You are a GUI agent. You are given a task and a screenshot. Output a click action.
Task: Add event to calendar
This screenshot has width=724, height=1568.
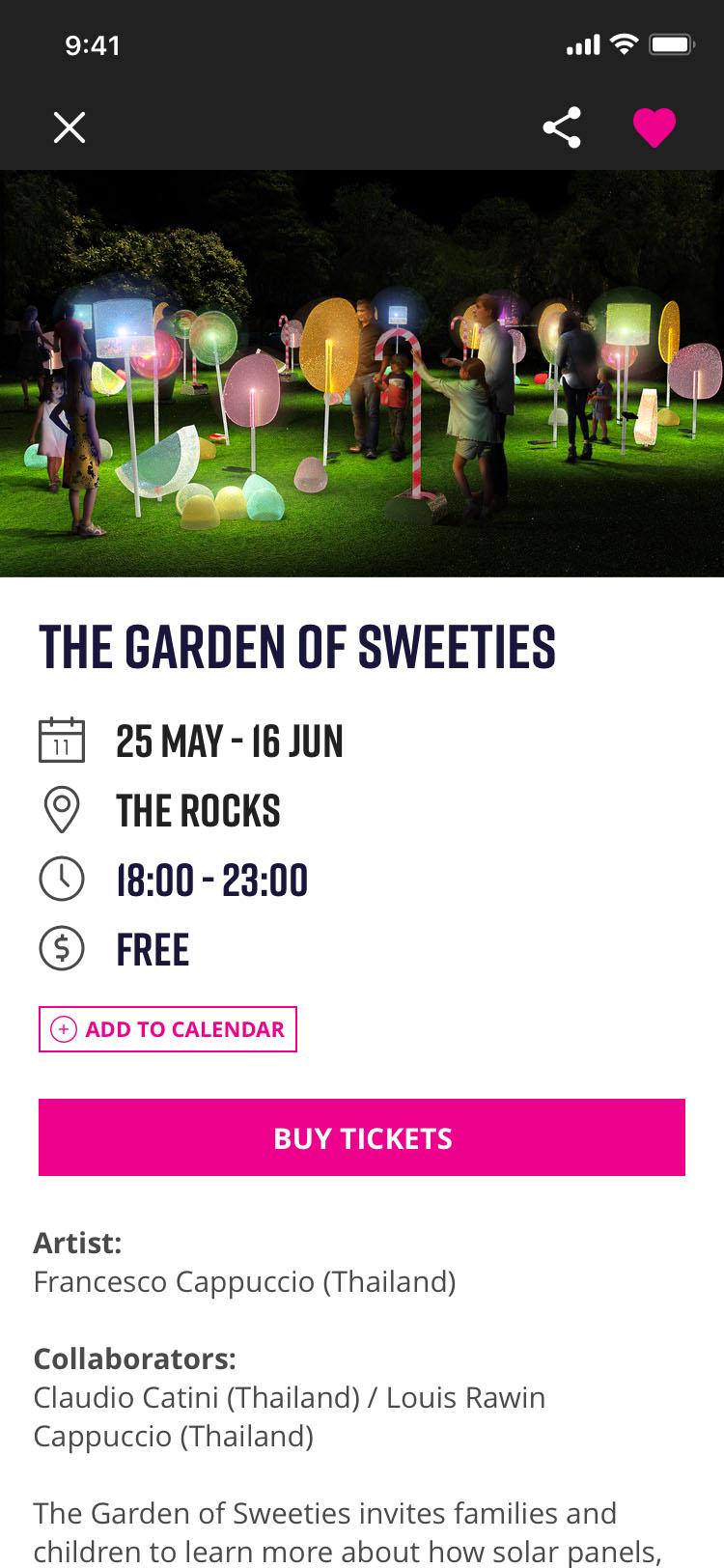(168, 1029)
